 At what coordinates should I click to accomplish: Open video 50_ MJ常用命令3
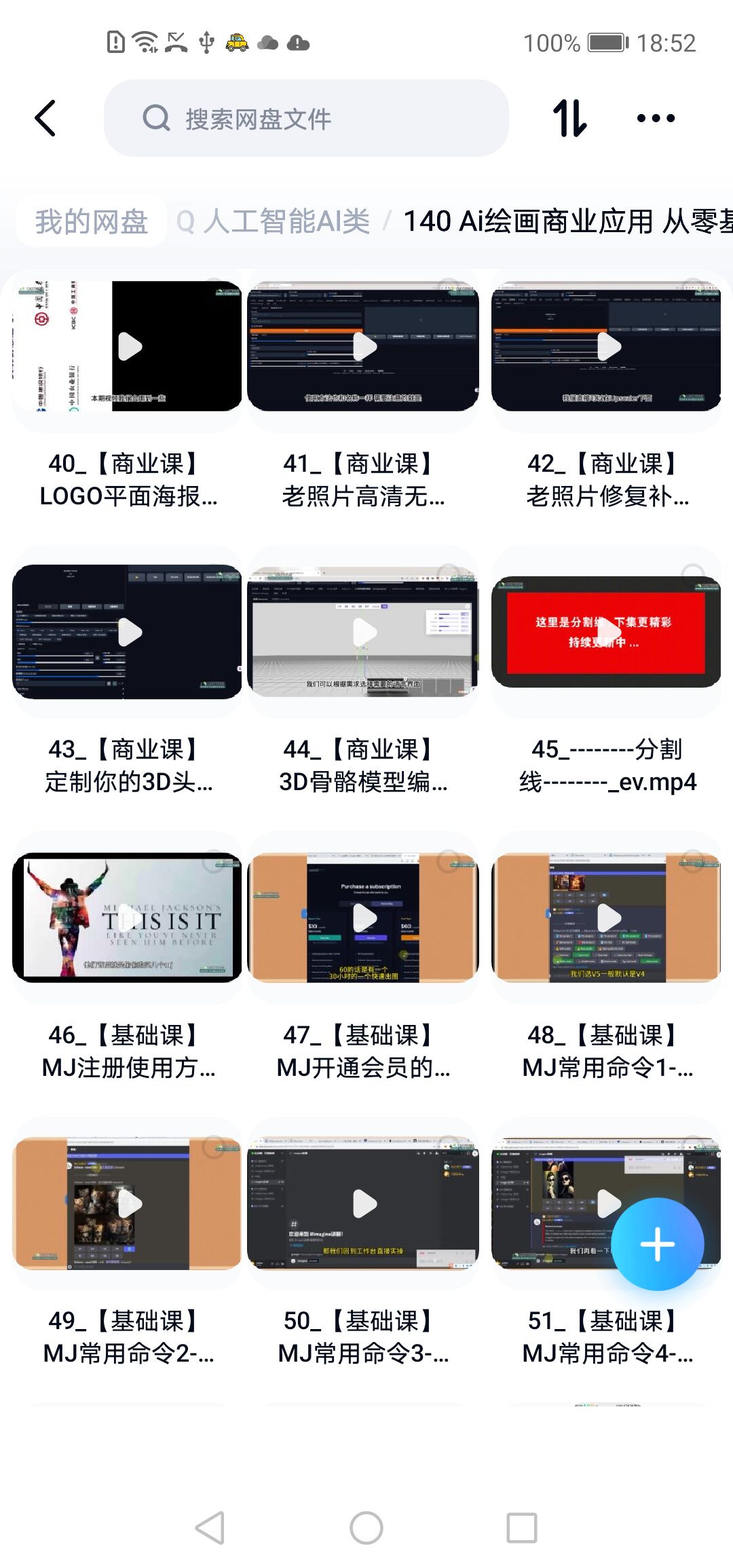[363, 1203]
